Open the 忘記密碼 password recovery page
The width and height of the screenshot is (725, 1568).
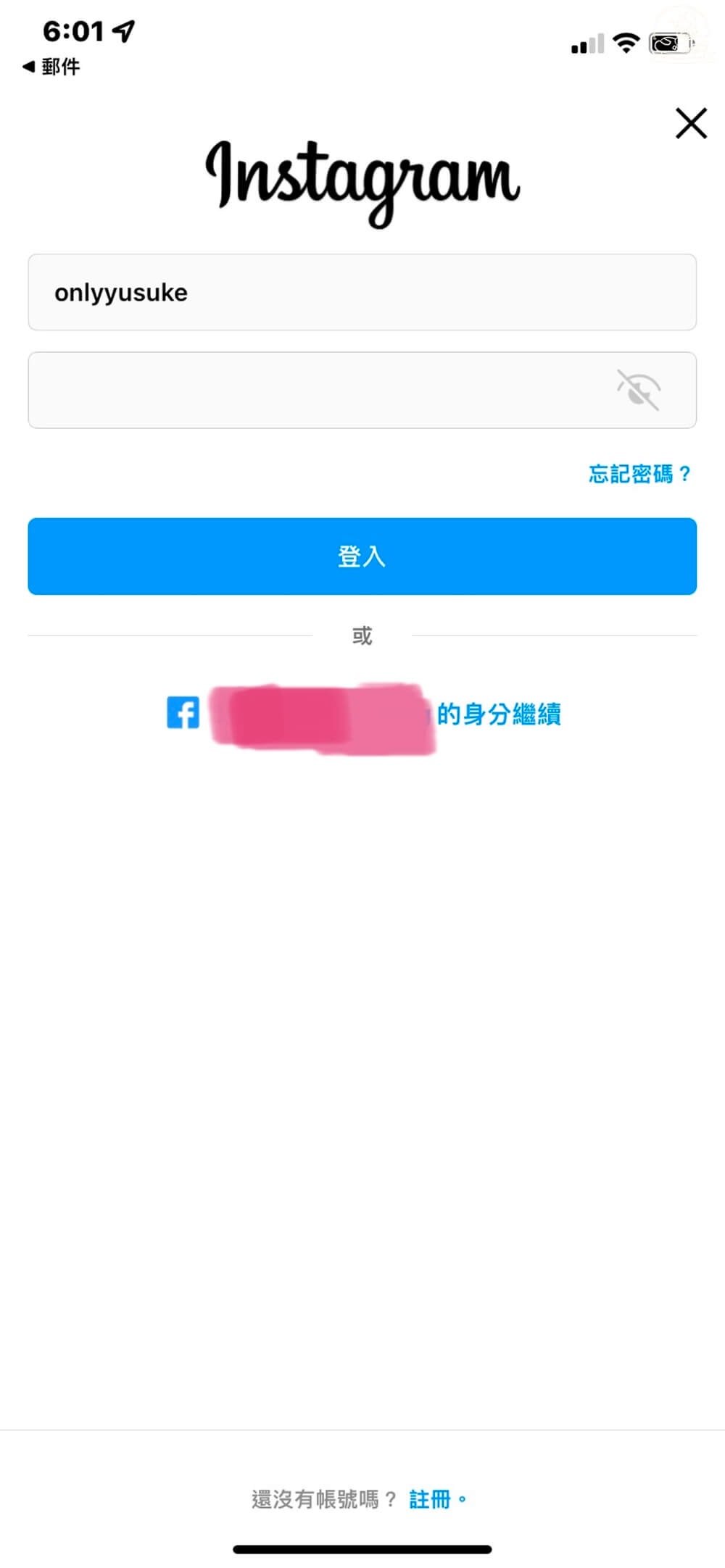point(639,474)
